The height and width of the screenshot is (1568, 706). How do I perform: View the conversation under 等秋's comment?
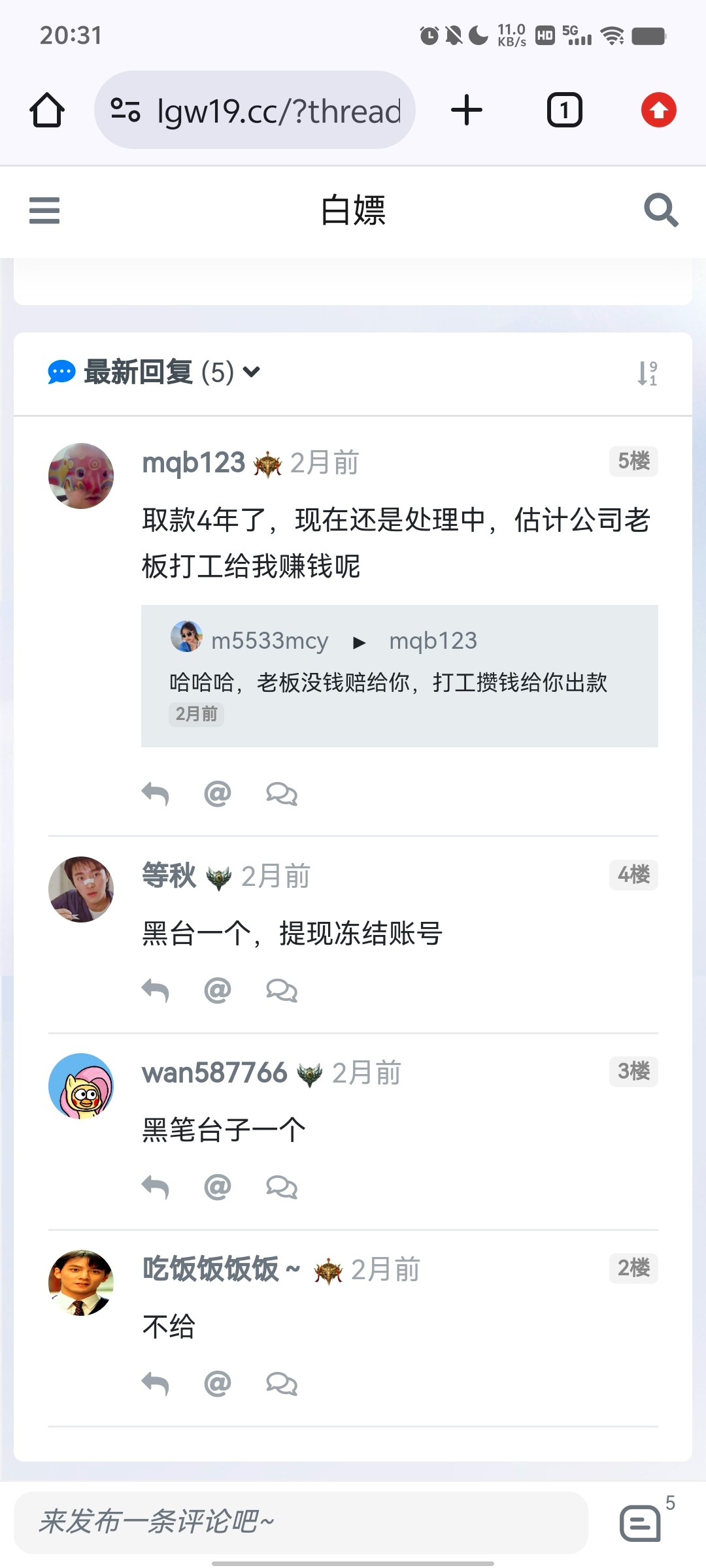click(x=282, y=990)
